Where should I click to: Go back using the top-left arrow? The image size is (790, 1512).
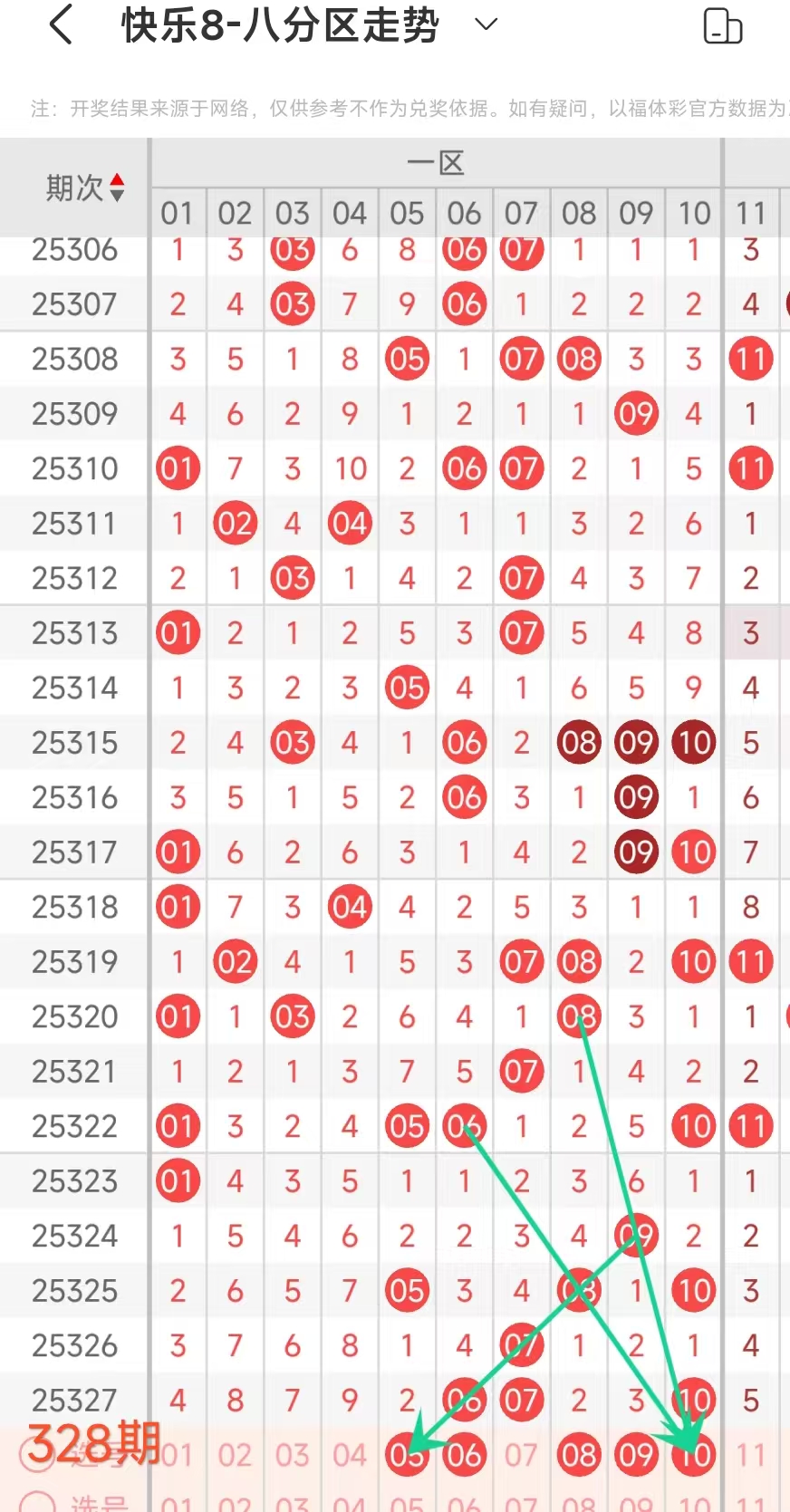pyautogui.click(x=61, y=25)
